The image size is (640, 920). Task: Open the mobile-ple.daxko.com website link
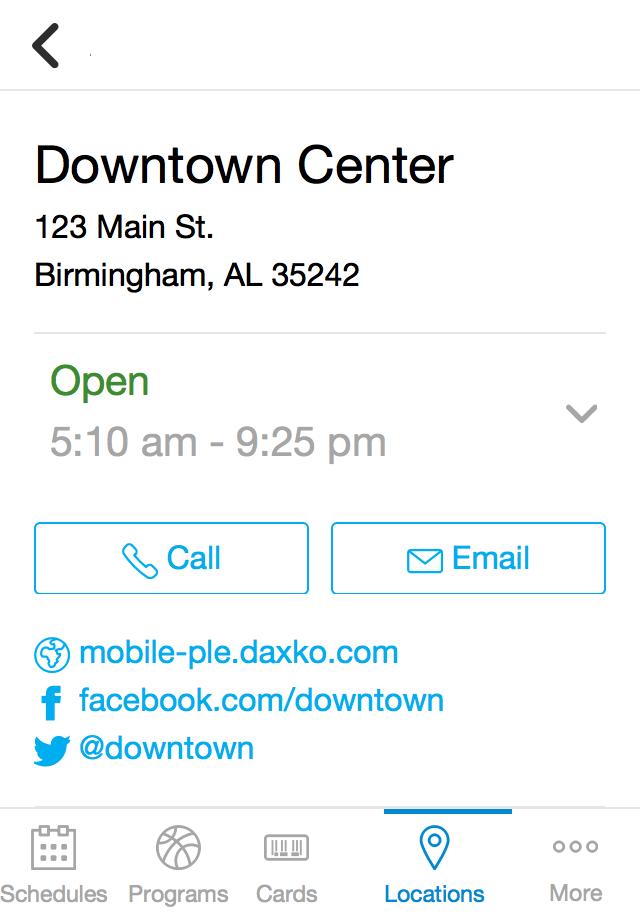tap(238, 653)
